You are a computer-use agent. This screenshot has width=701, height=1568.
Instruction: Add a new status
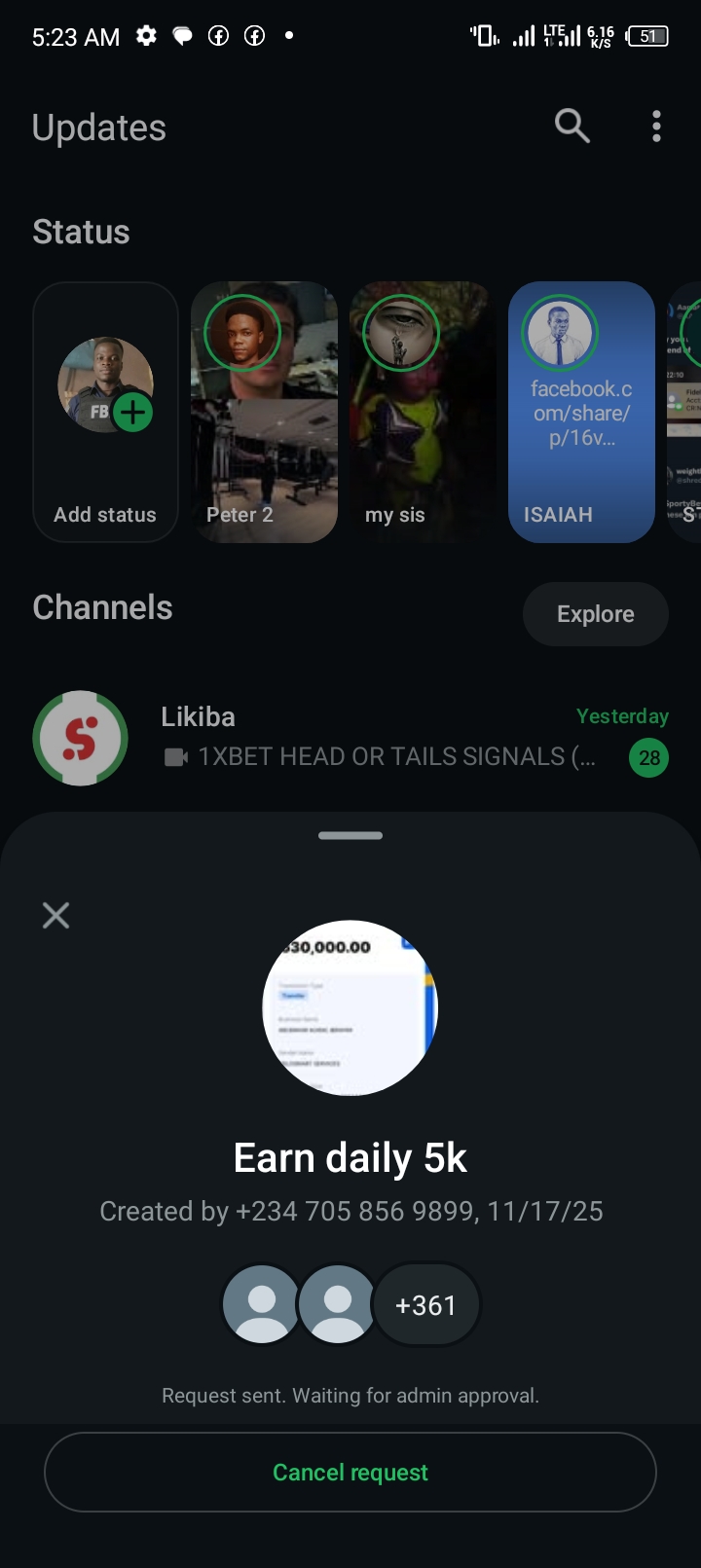pyautogui.click(x=105, y=412)
